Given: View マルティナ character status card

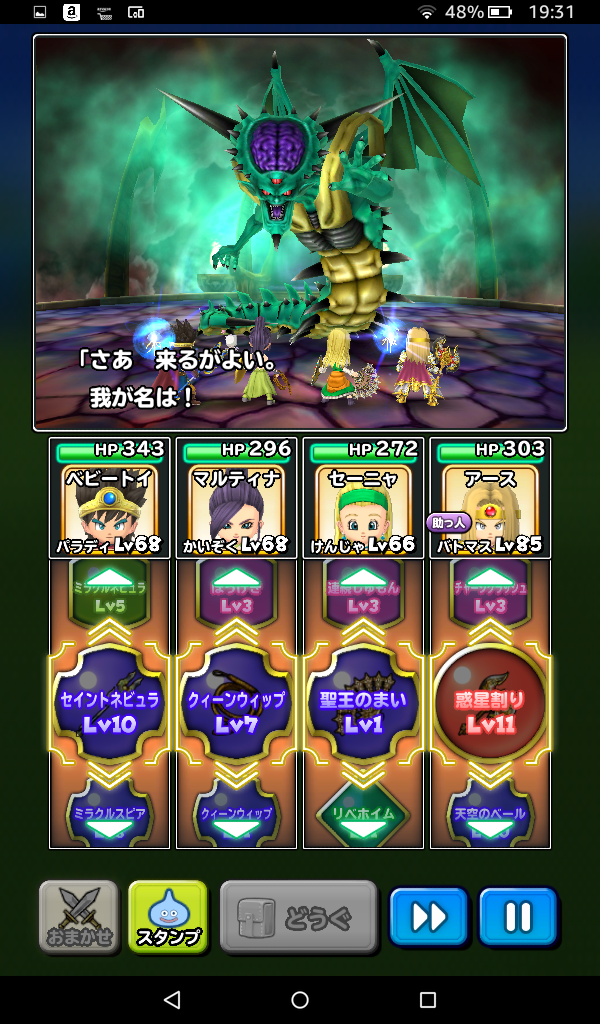Looking at the screenshot, I should 236,498.
